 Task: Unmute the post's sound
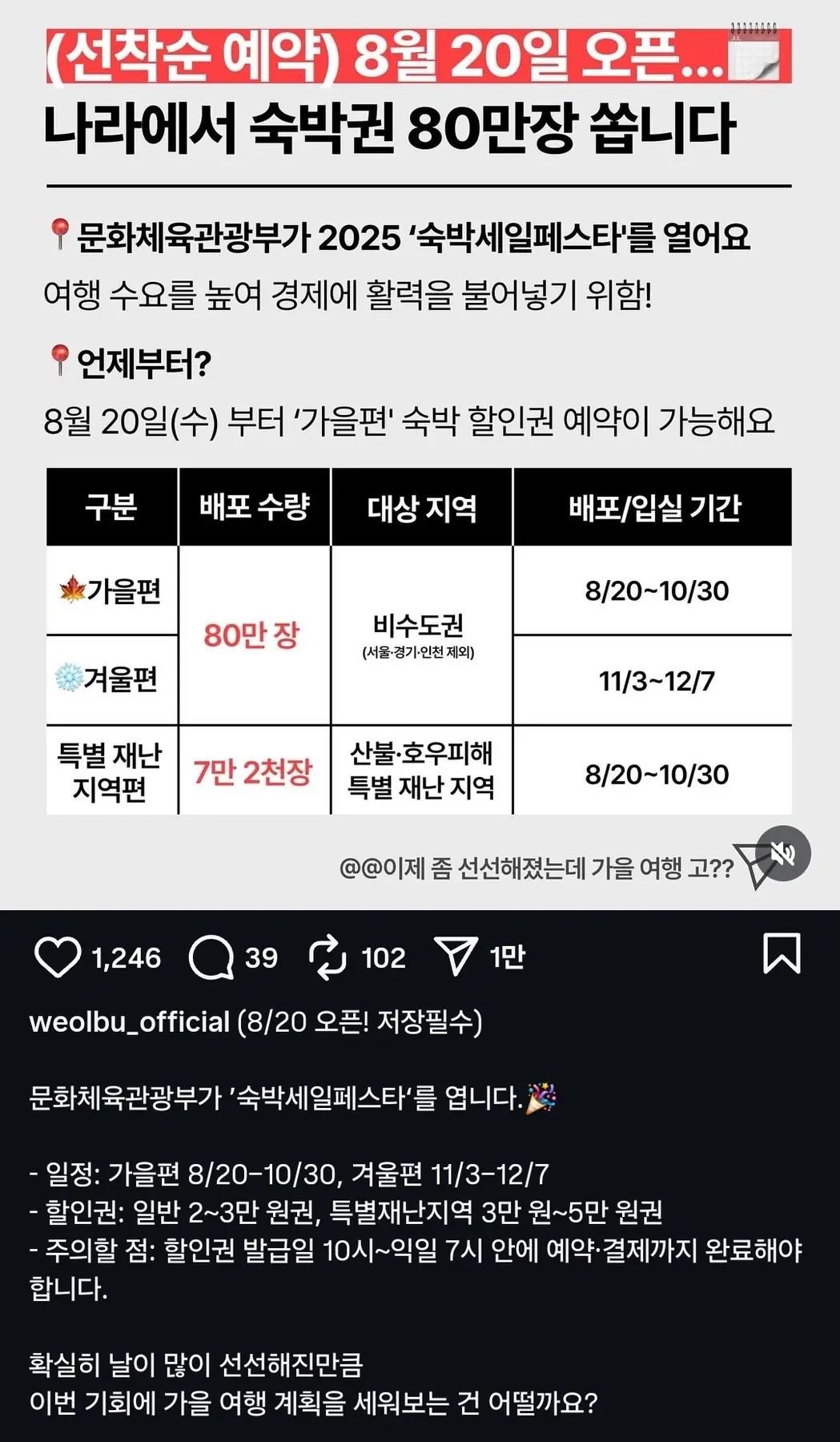(783, 854)
